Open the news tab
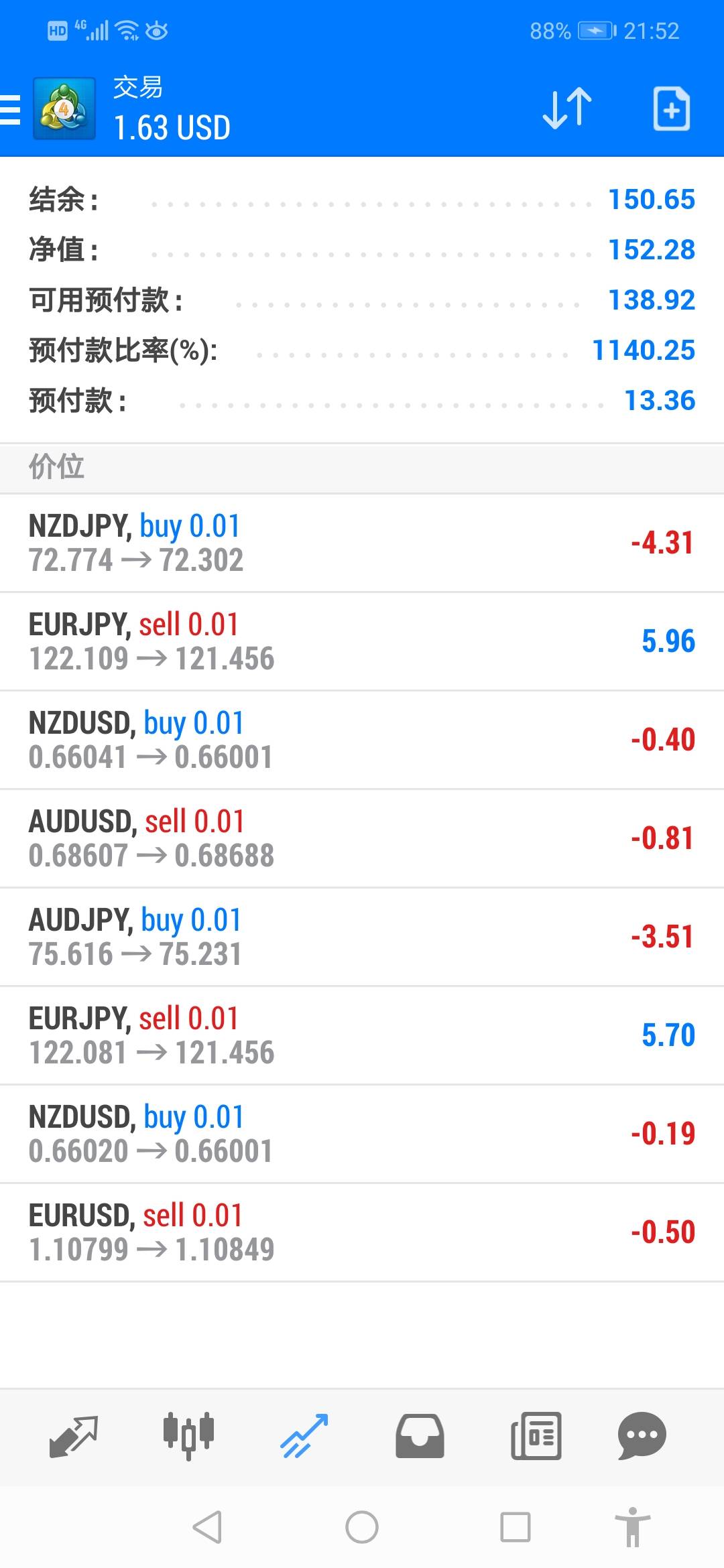 point(536,1437)
